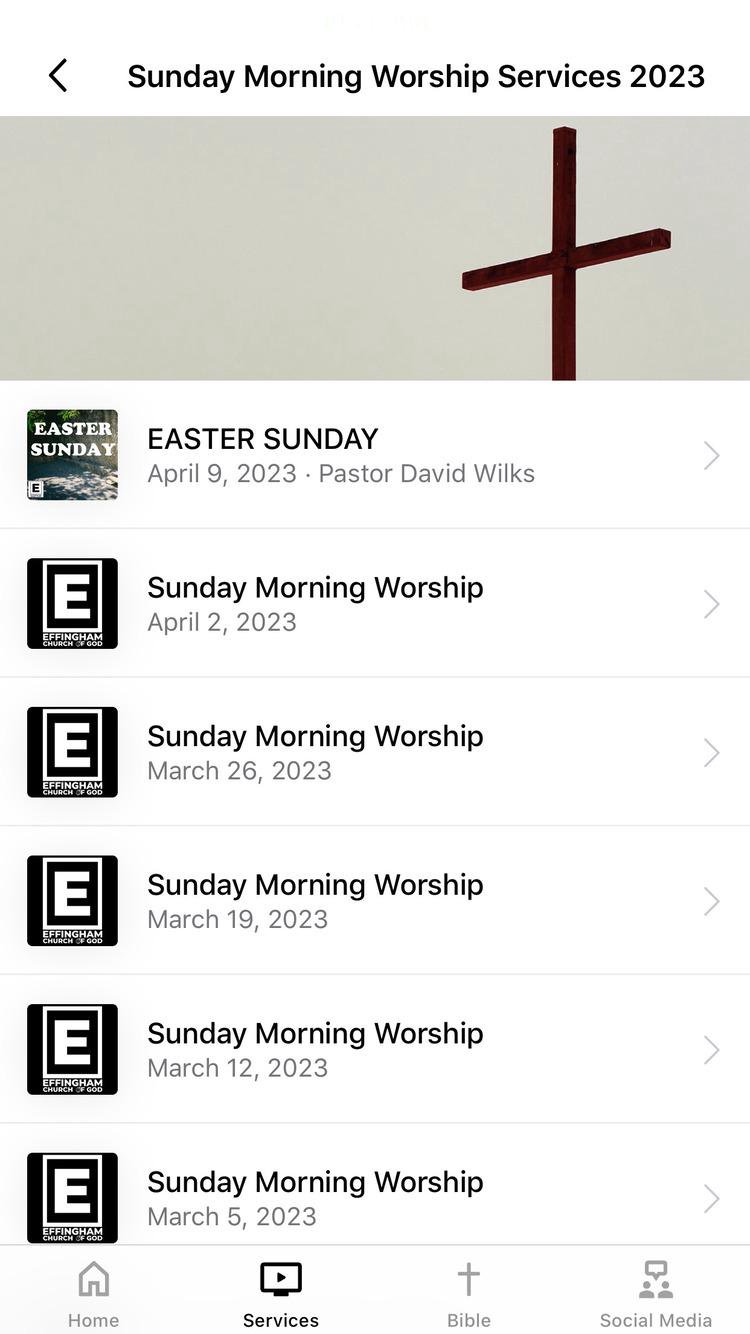Screen dimensions: 750x1334
Task: Open Sunday Morning Worship from March 26, 2023
Action: coord(374,752)
